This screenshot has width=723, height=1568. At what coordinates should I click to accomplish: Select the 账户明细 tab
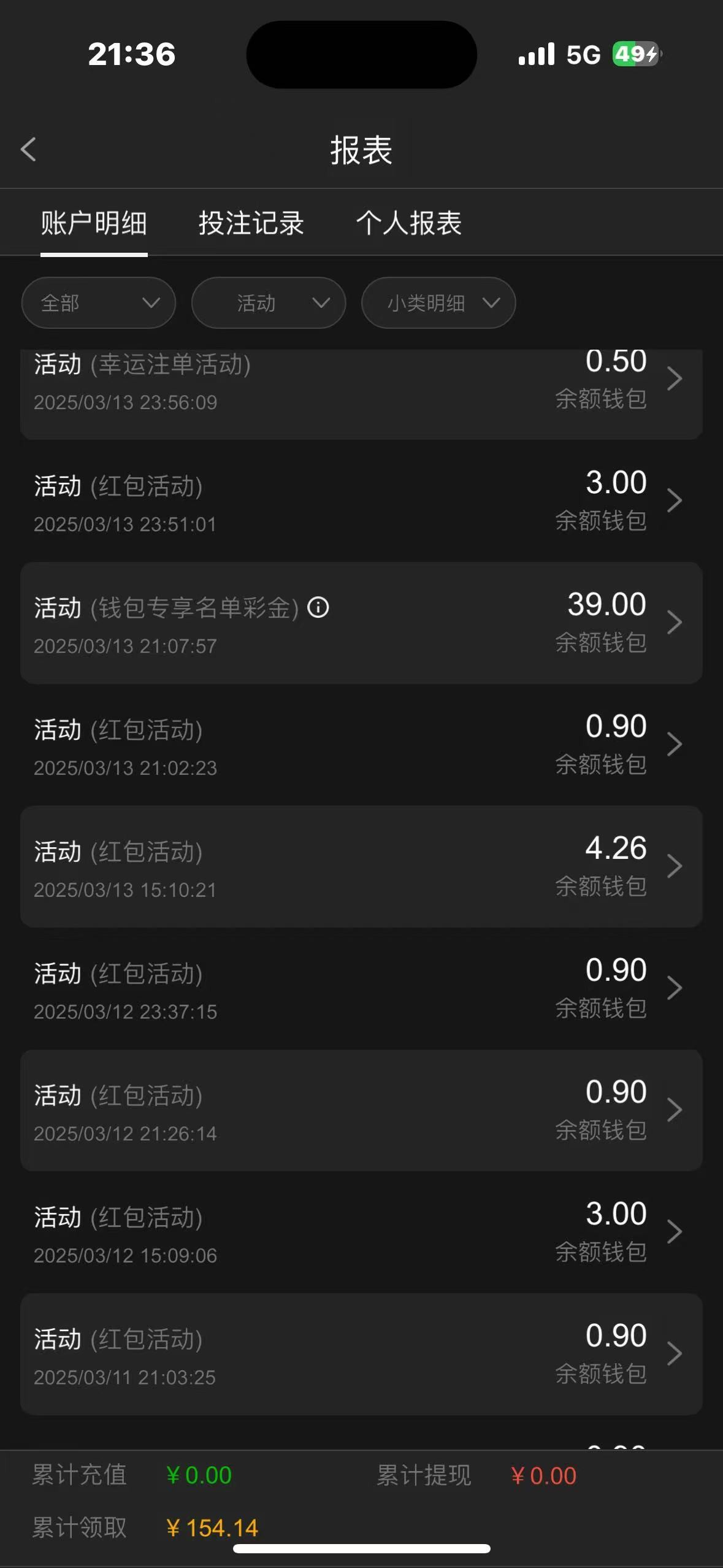pos(94,223)
